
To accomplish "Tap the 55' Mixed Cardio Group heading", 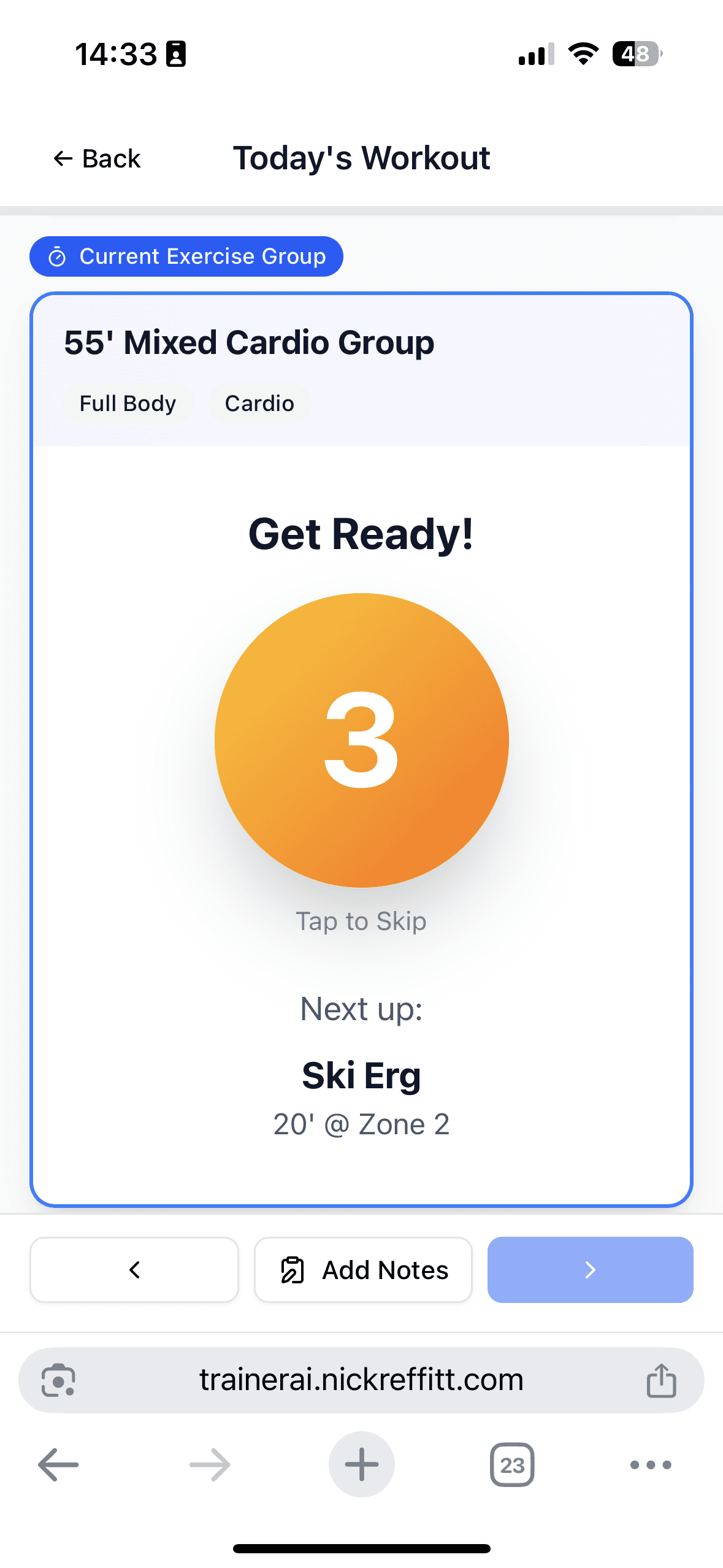I will 248,342.
